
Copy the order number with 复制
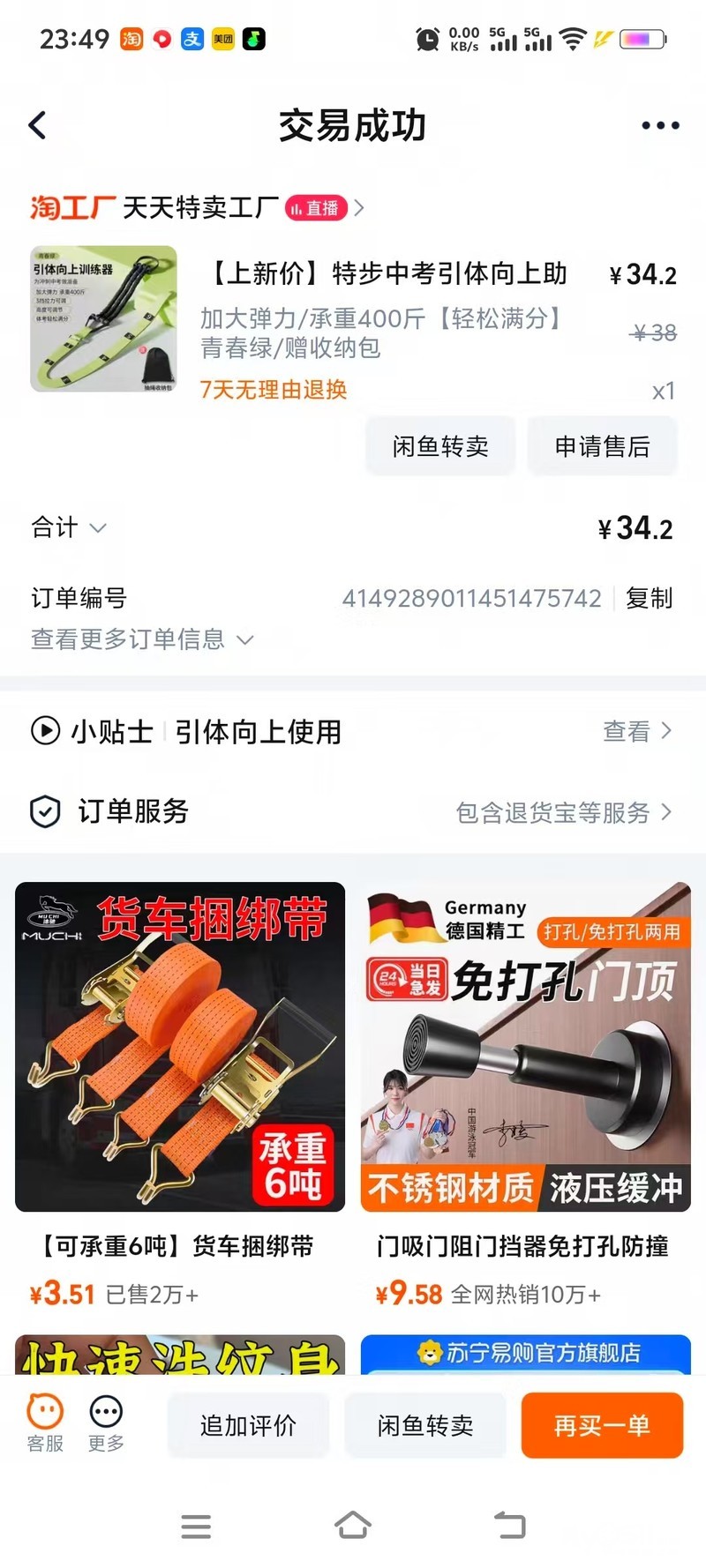point(649,598)
